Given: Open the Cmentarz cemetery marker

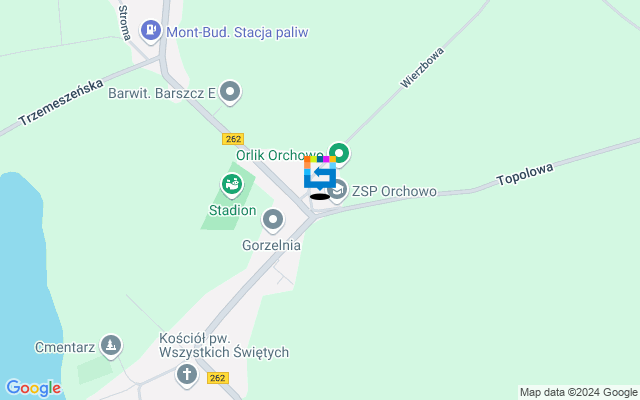Looking at the screenshot, I should [111, 346].
